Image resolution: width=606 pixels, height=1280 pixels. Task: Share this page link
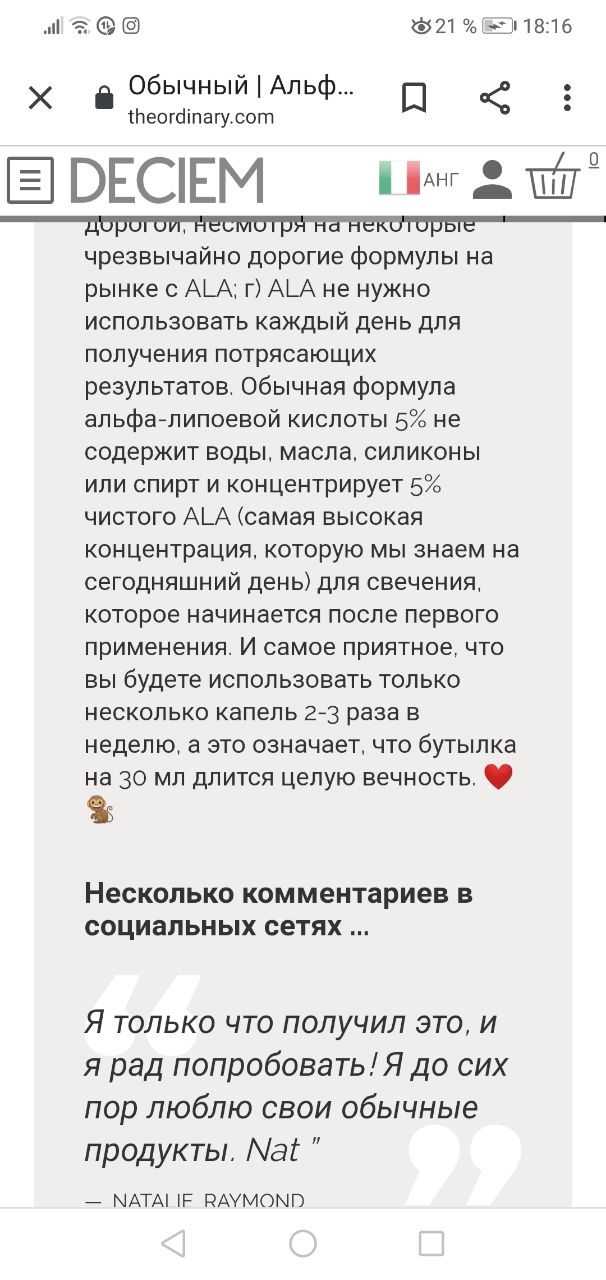point(495,98)
